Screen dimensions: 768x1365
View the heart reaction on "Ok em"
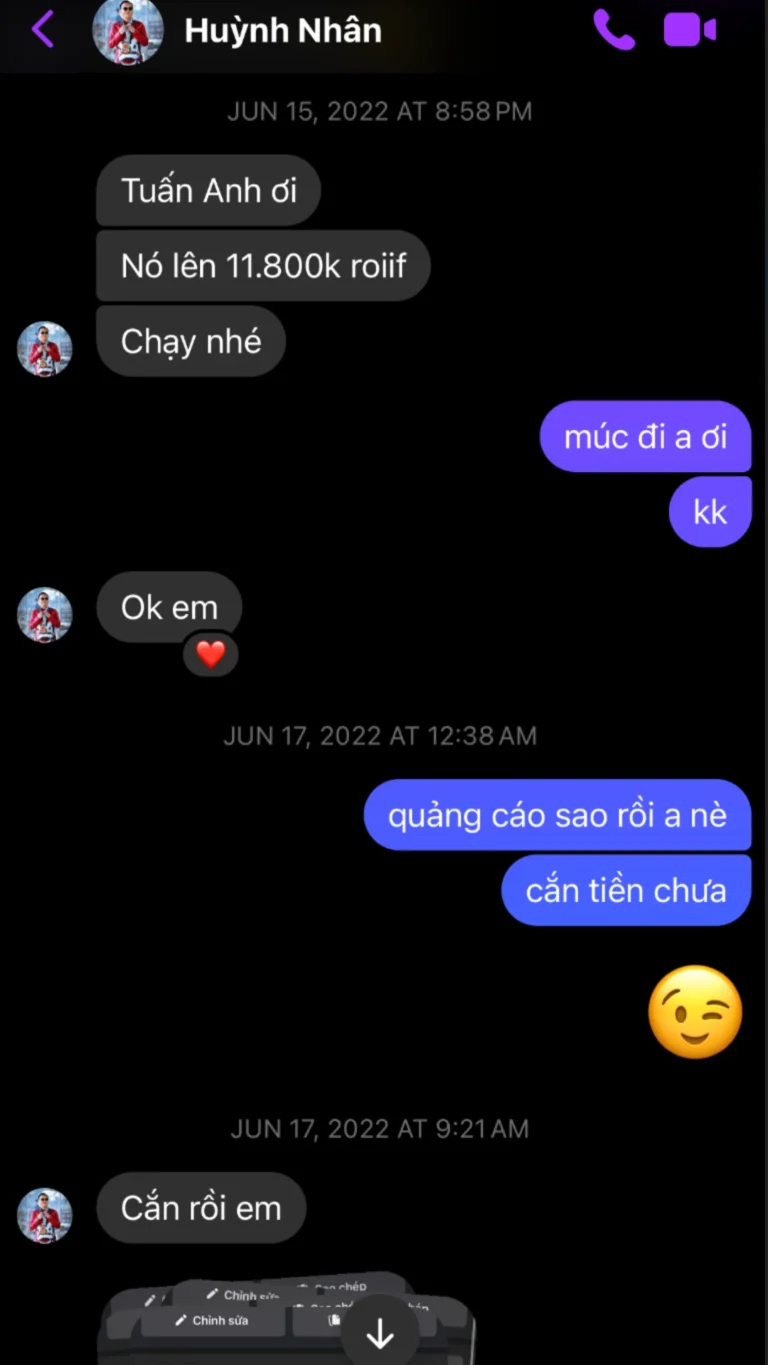[210, 654]
